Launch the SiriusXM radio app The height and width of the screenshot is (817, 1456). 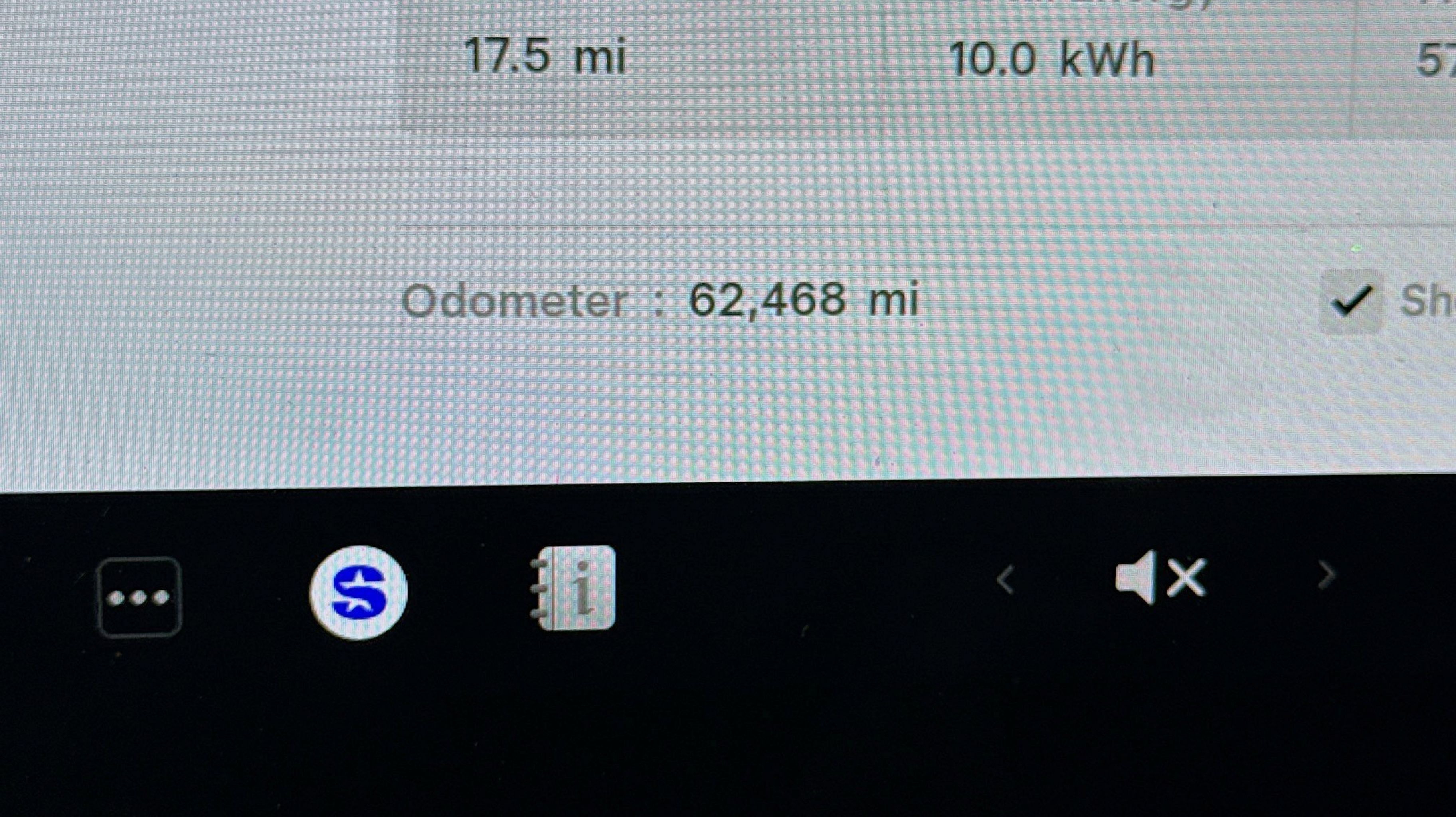click(358, 592)
